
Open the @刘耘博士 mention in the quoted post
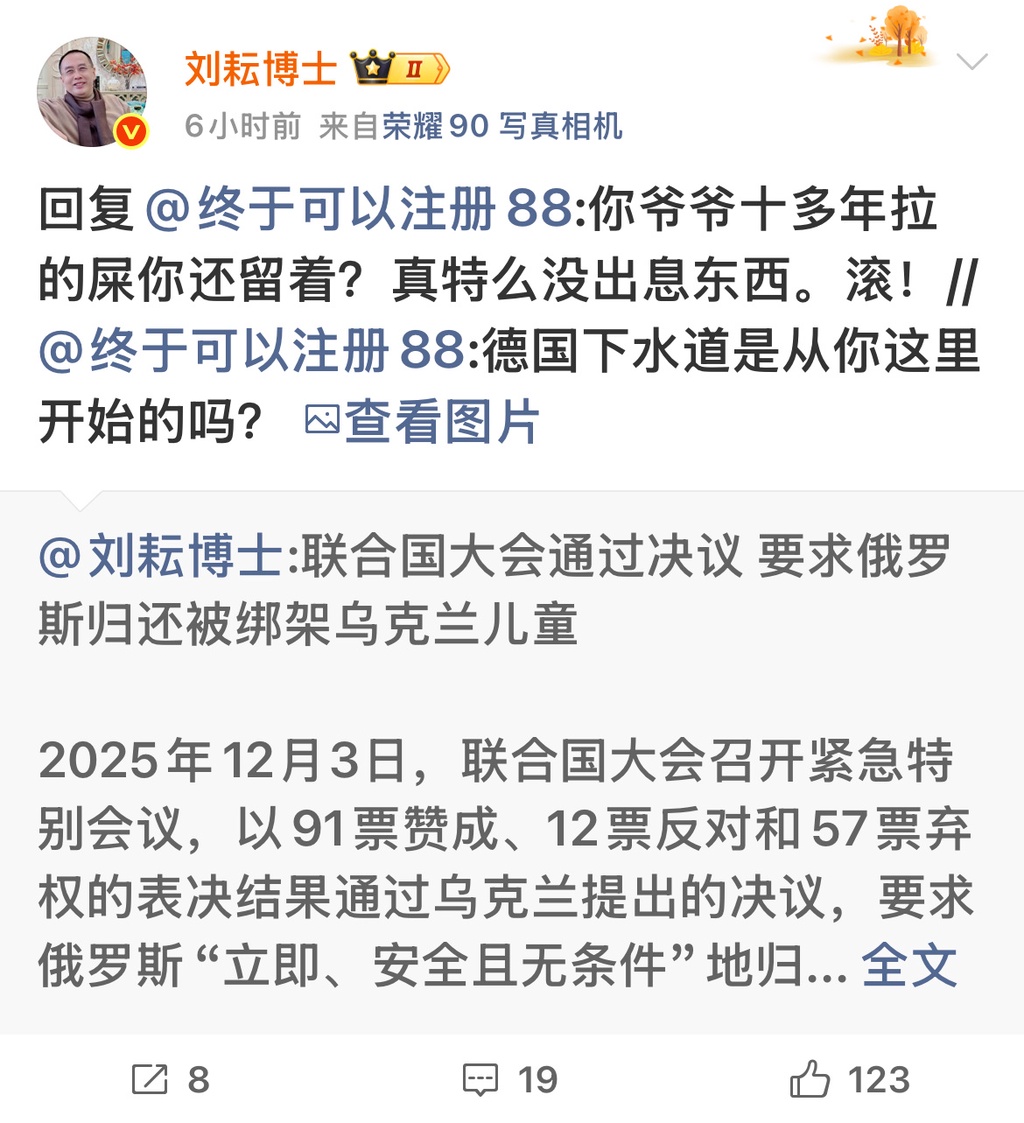[160, 556]
